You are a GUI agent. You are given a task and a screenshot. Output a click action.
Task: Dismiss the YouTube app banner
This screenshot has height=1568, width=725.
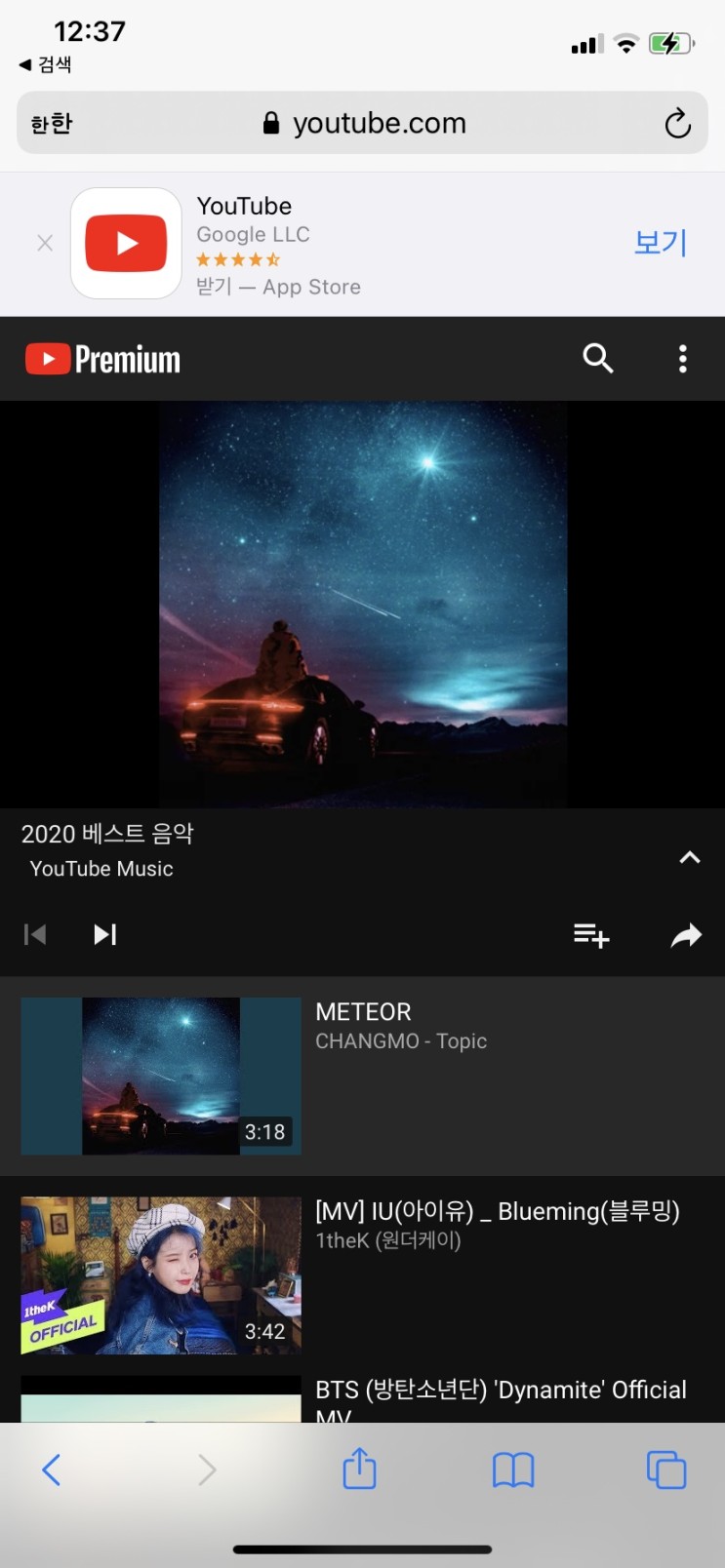(x=45, y=244)
